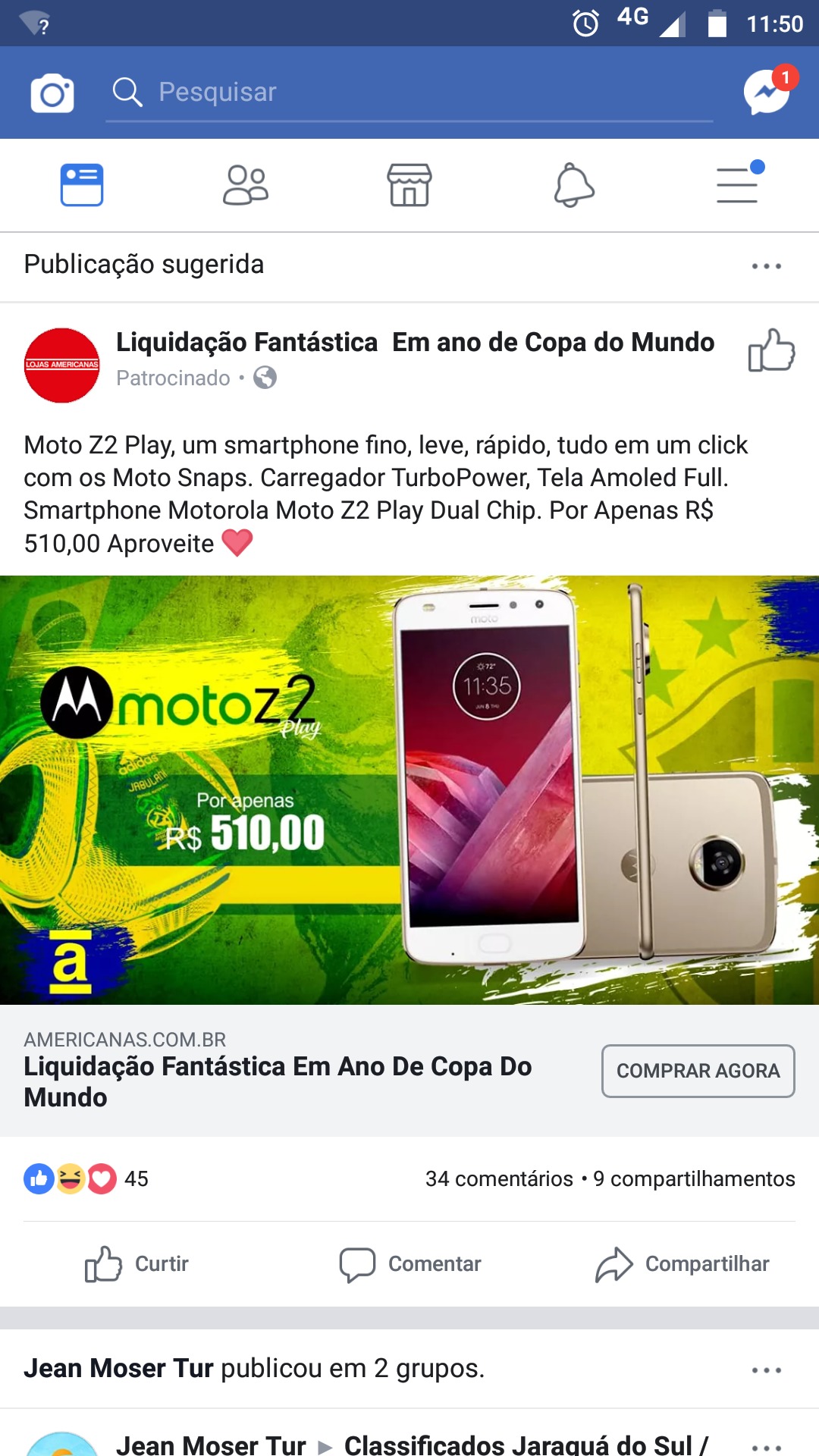
Task: Open the Marketplace tab
Action: 409,185
